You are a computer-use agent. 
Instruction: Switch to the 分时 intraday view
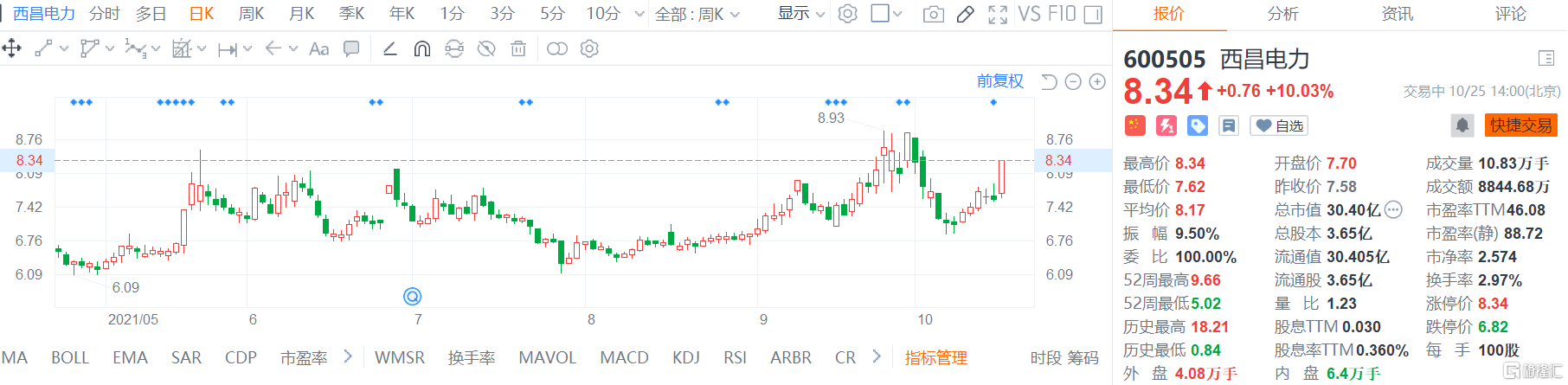point(105,14)
